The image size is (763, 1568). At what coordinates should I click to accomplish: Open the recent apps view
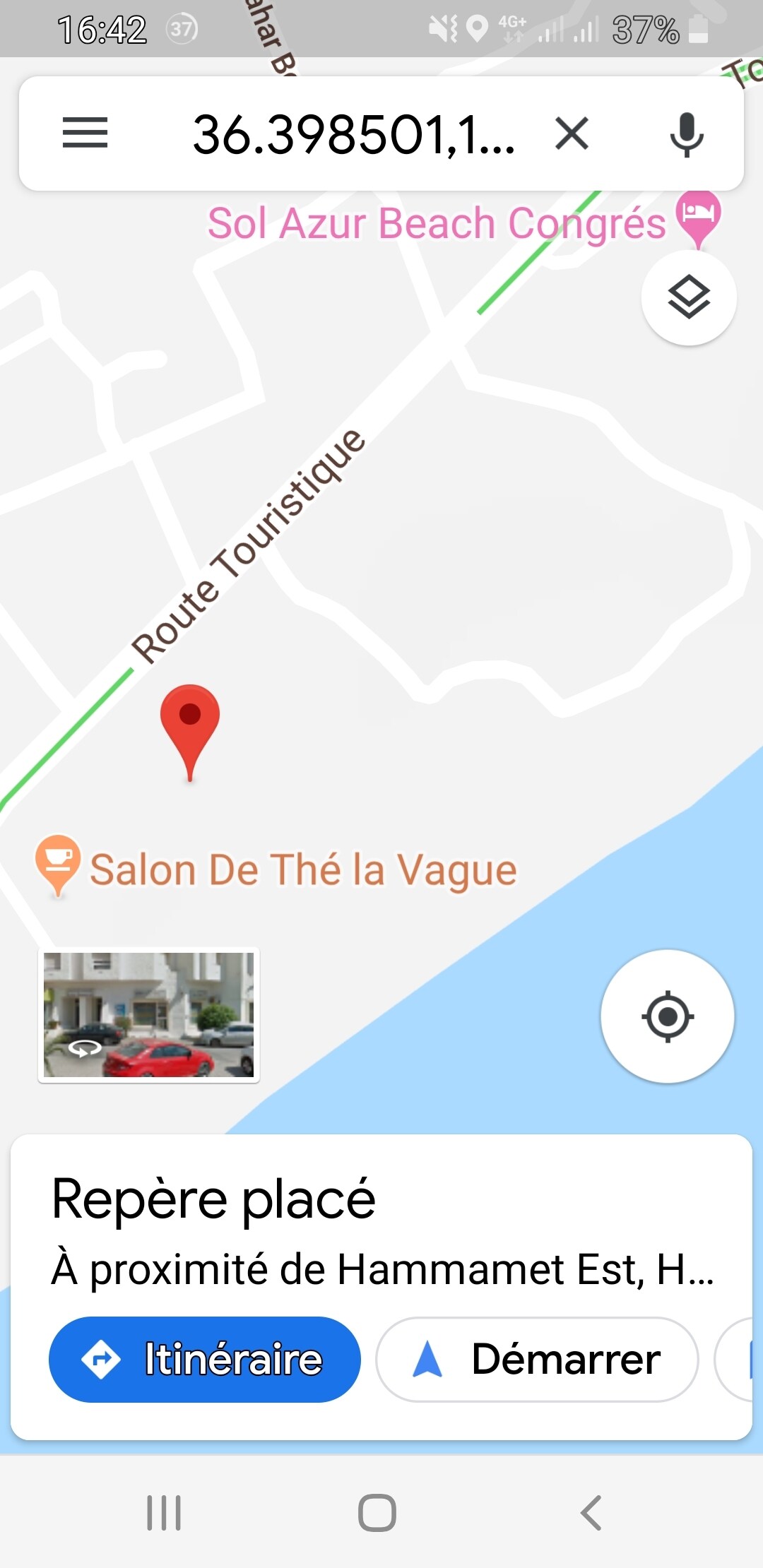pyautogui.click(x=164, y=1512)
